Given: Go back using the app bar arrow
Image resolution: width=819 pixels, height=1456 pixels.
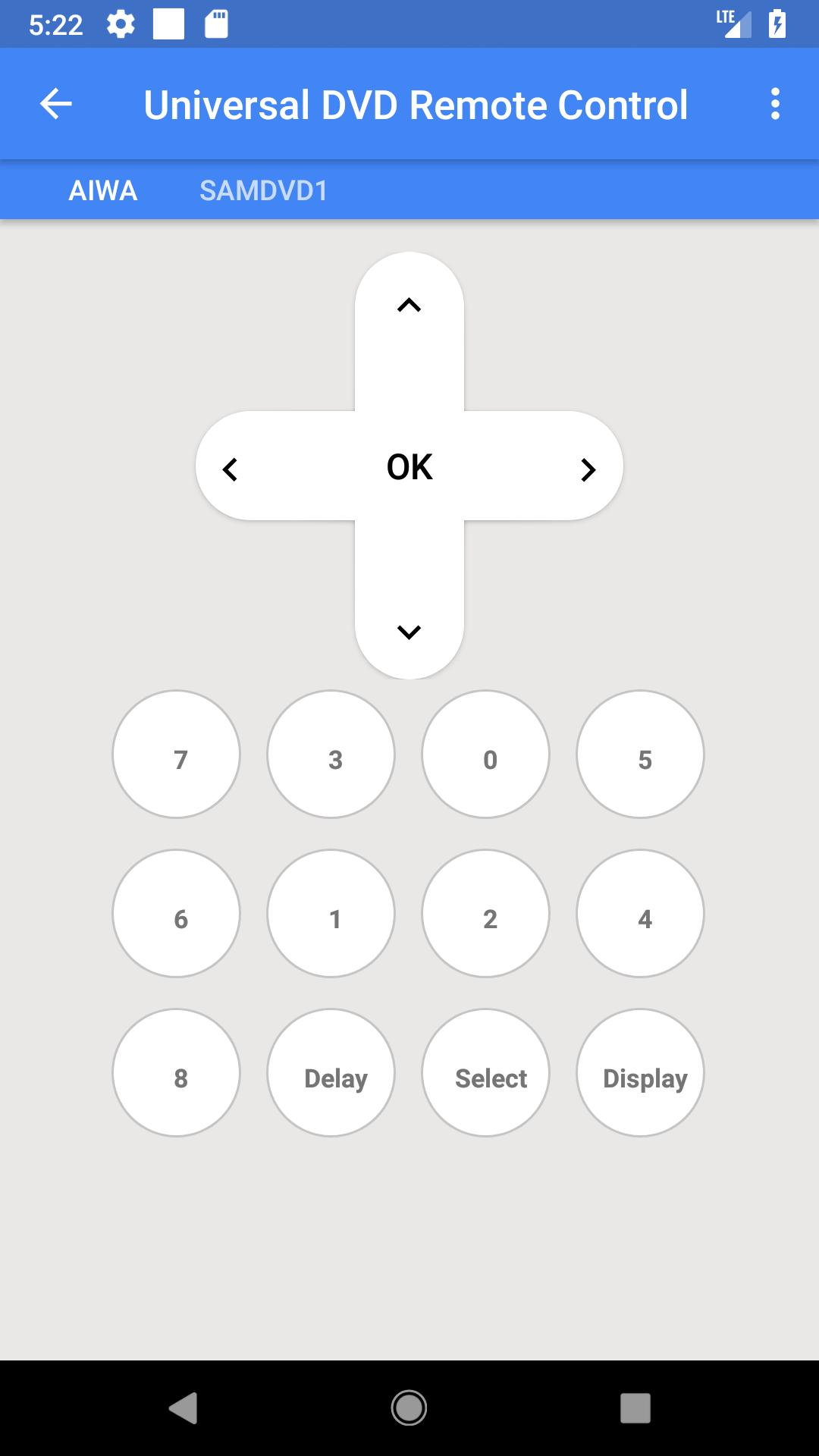Looking at the screenshot, I should pos(55,104).
